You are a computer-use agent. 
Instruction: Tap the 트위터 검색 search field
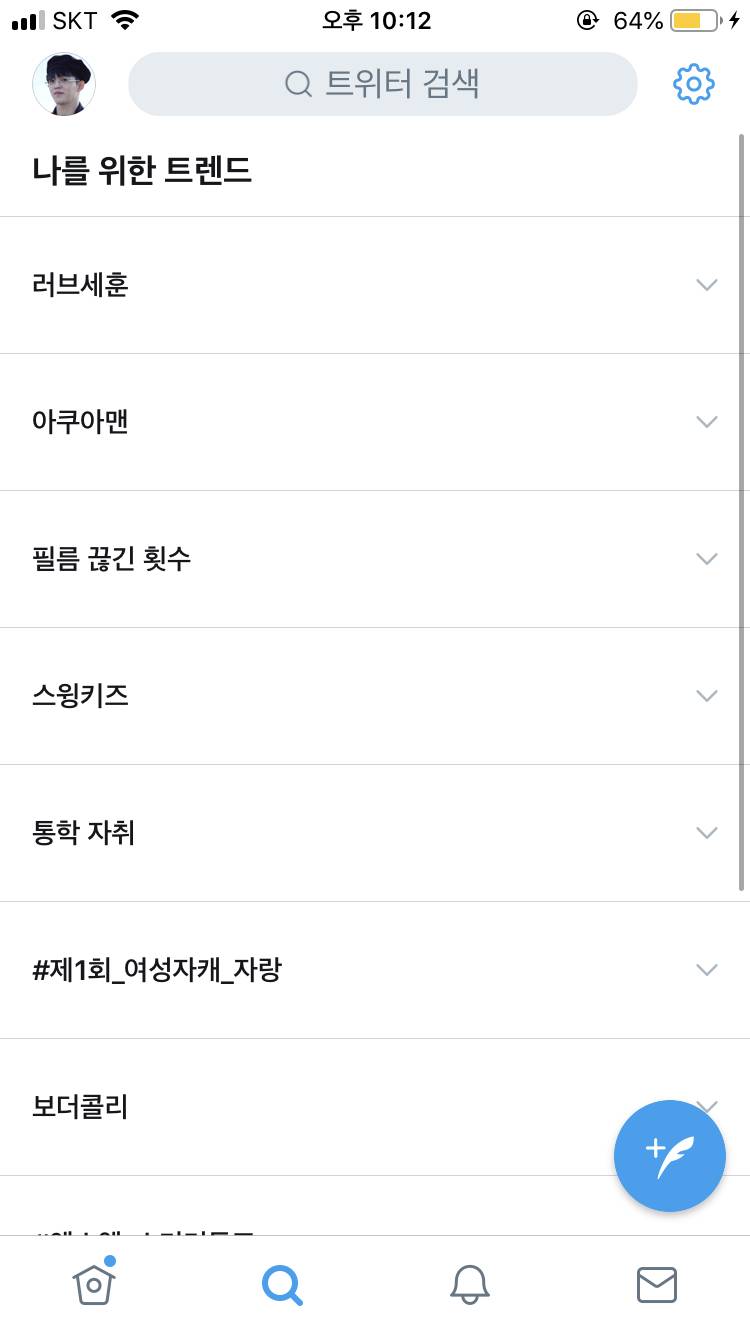(x=382, y=84)
